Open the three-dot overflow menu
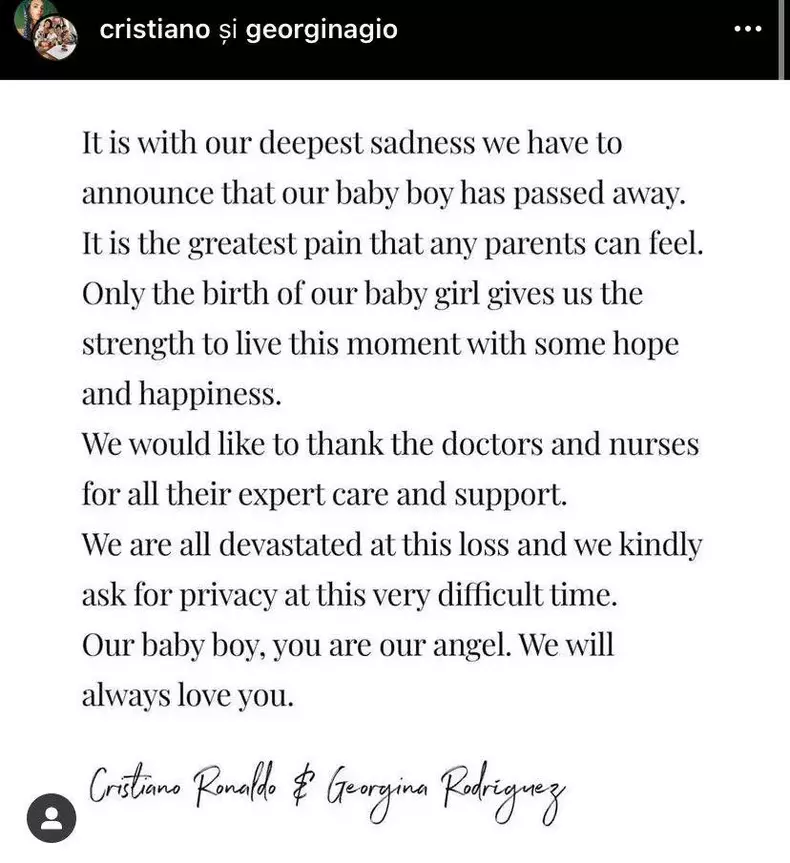This screenshot has width=790, height=863. coord(748,29)
